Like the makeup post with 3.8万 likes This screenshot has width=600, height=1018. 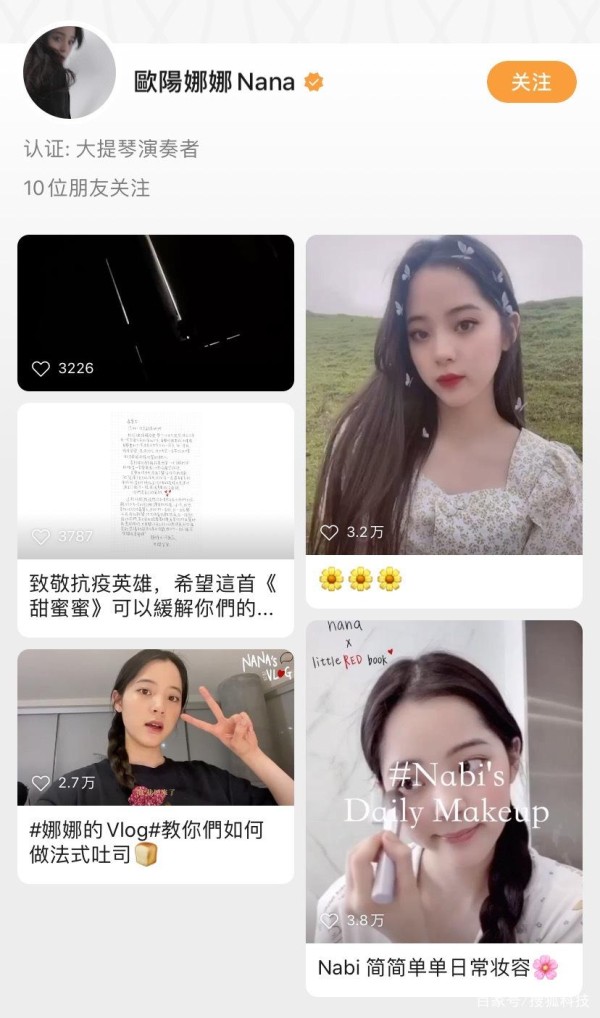pos(330,920)
